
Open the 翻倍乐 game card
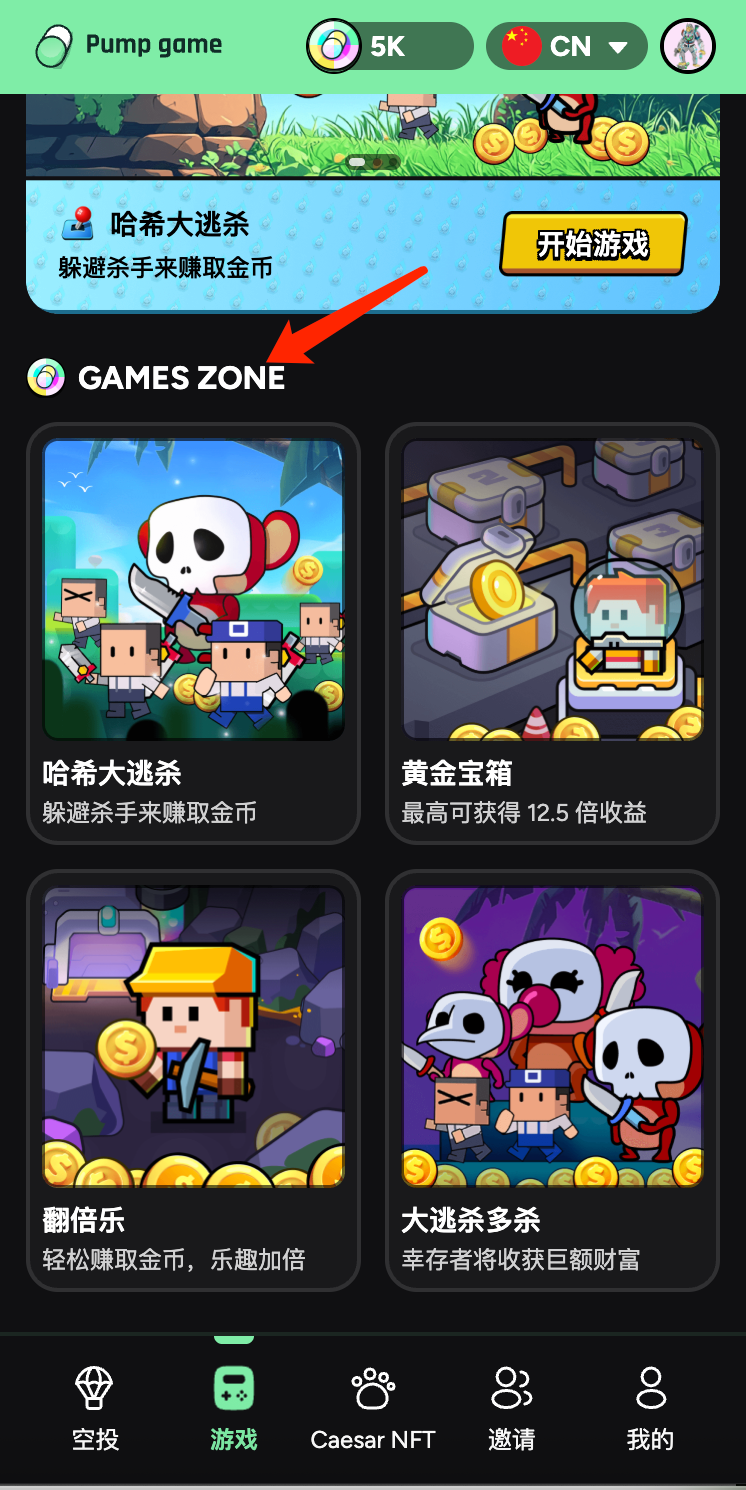click(x=193, y=1080)
